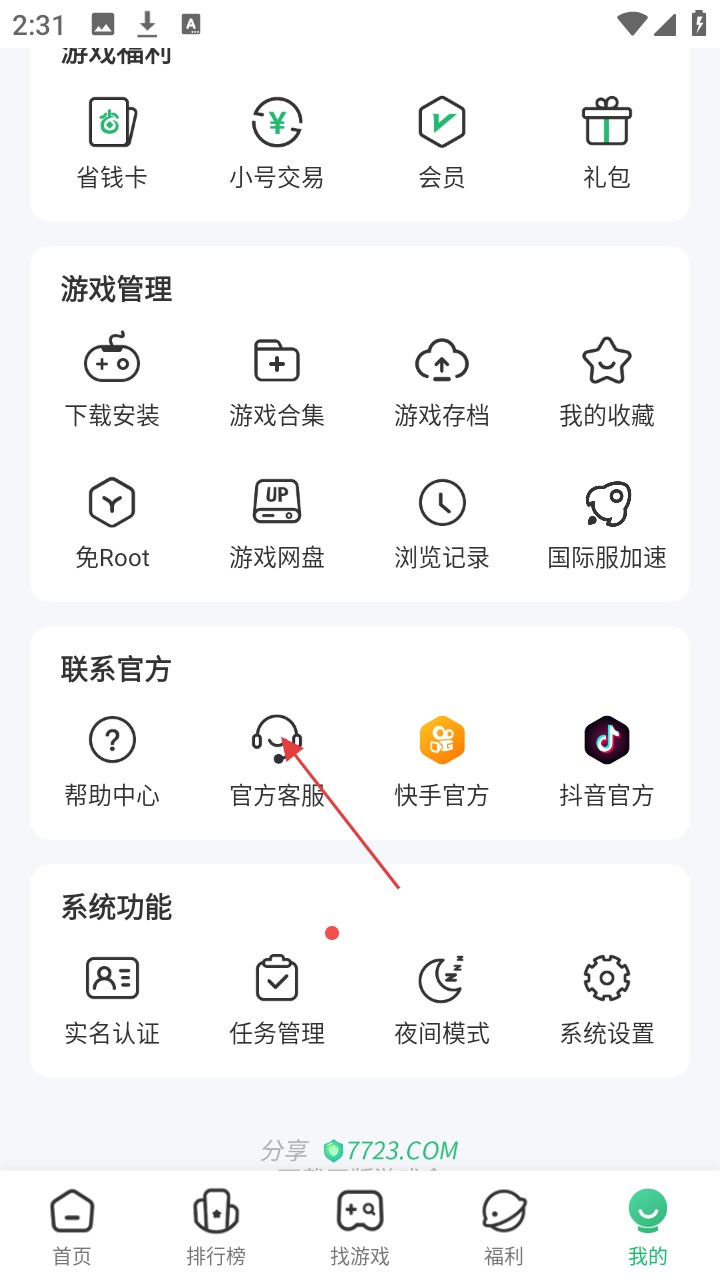Open the 帮助中心 help center

pos(112,760)
